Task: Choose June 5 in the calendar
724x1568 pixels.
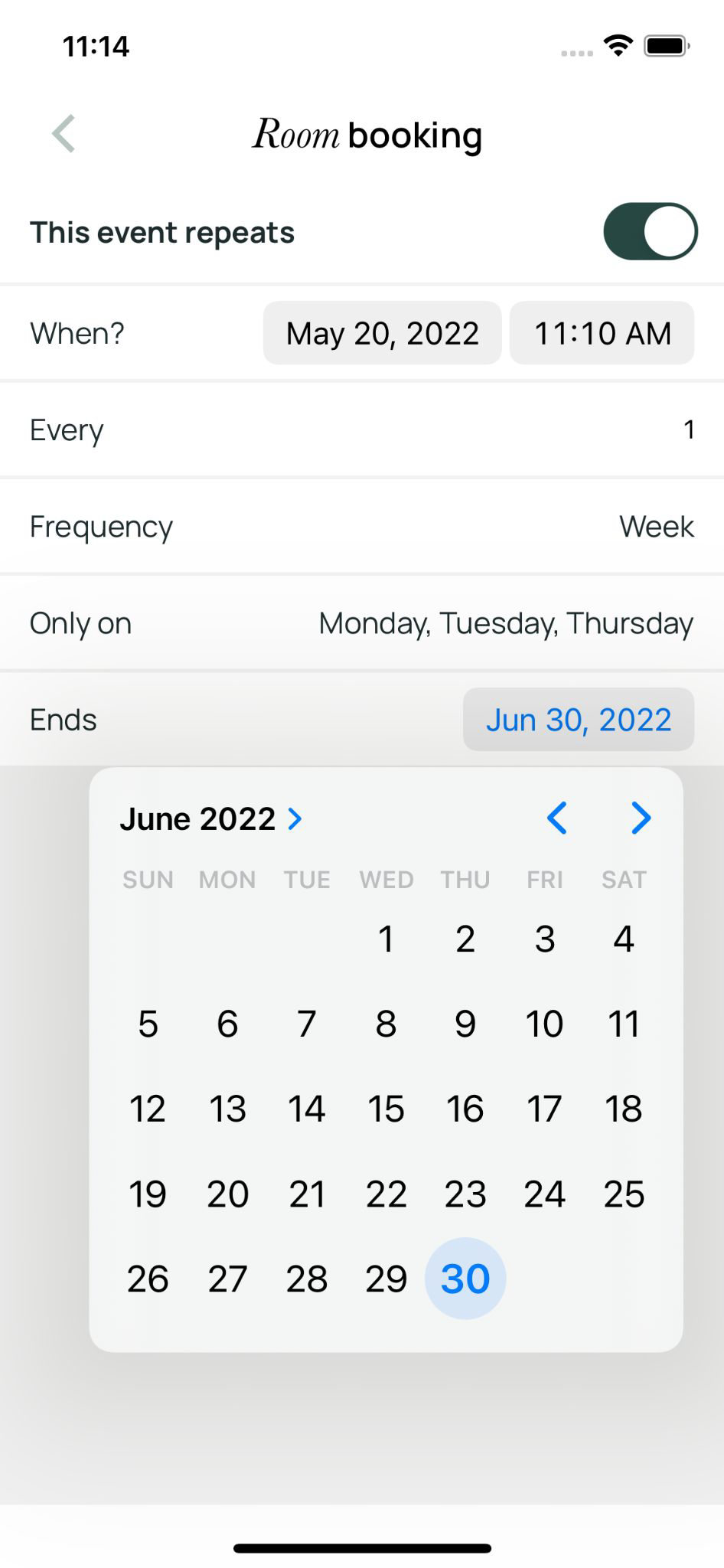Action: pyautogui.click(x=148, y=1024)
